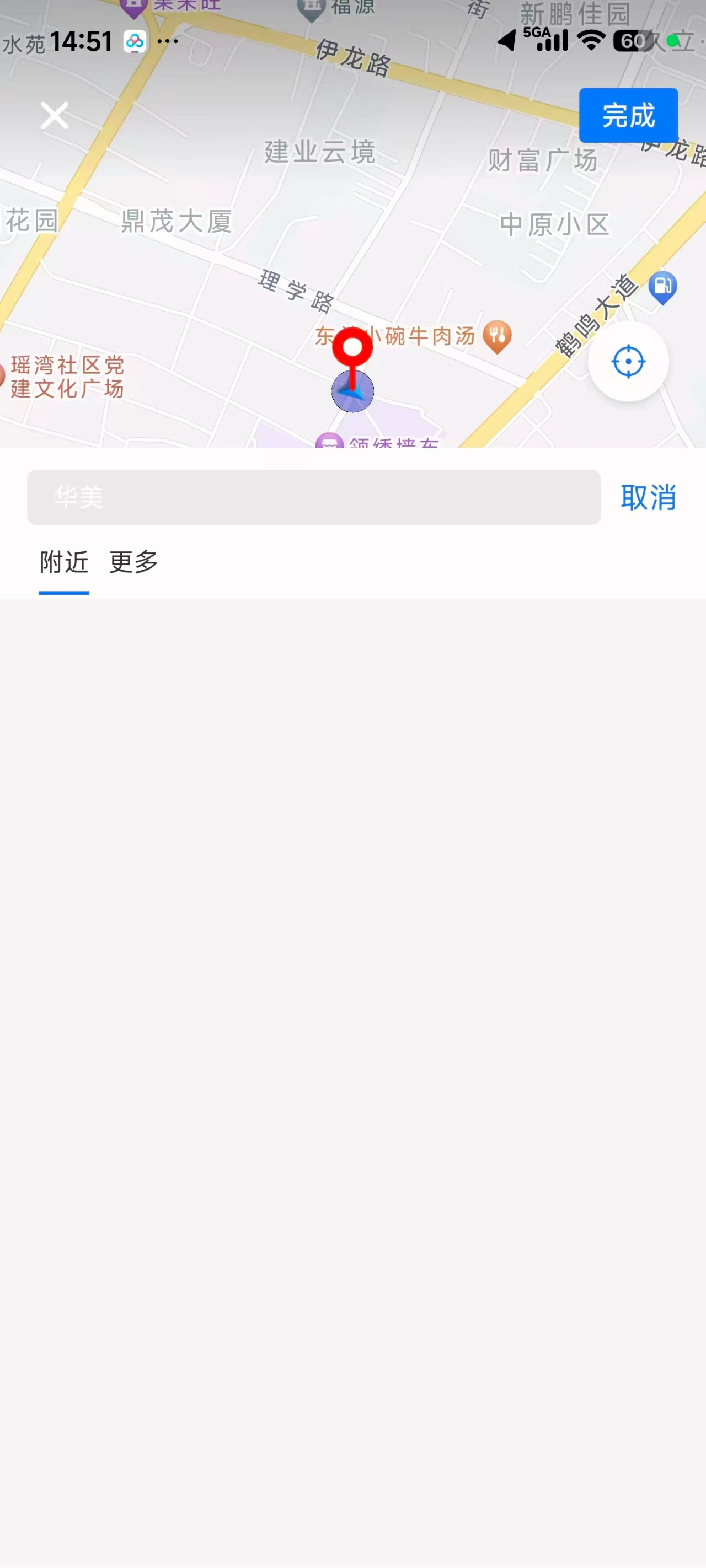
Task: Close the location picker with the X
Action: (54, 115)
